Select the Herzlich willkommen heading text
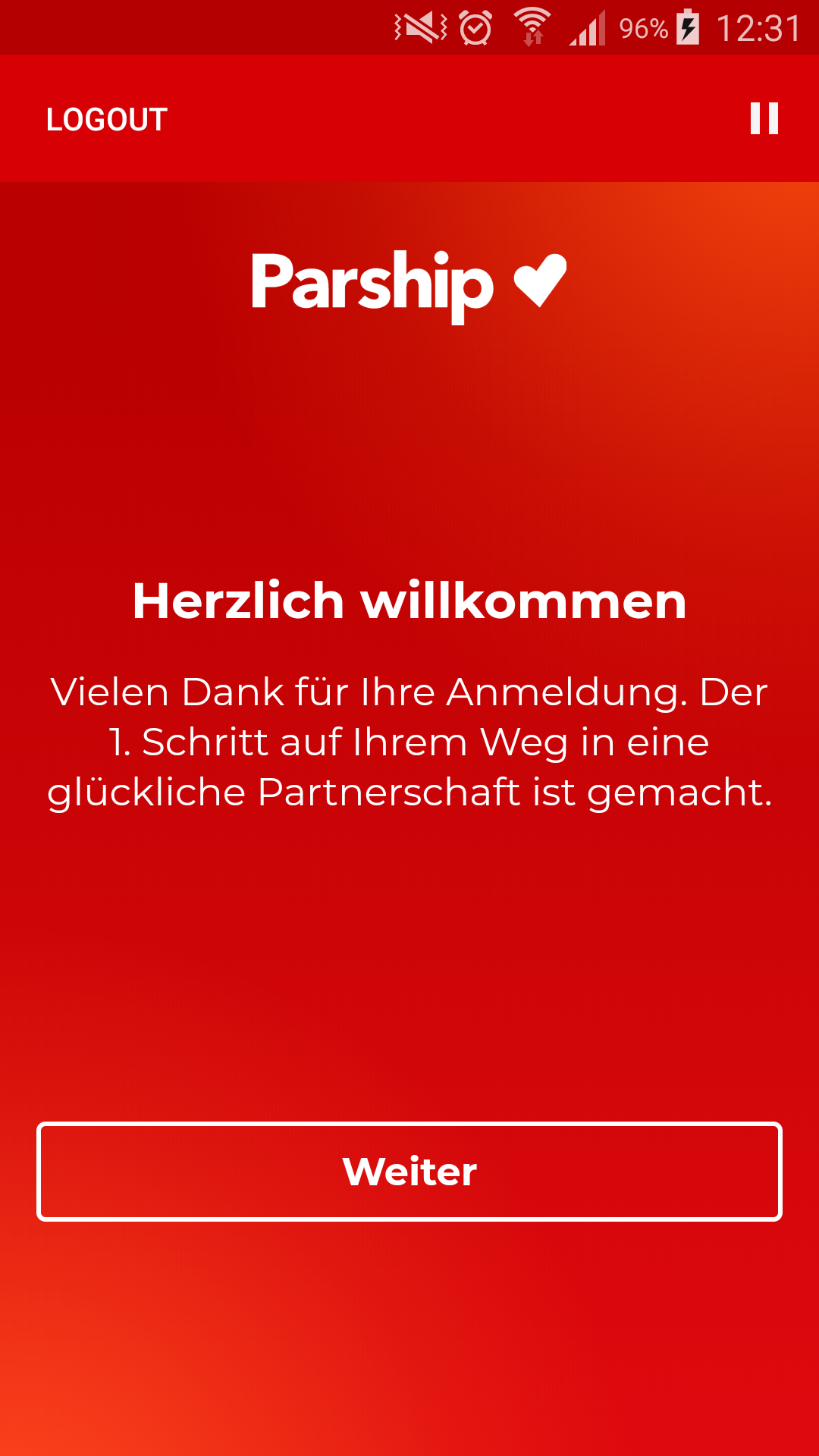Image resolution: width=819 pixels, height=1456 pixels. click(x=409, y=601)
